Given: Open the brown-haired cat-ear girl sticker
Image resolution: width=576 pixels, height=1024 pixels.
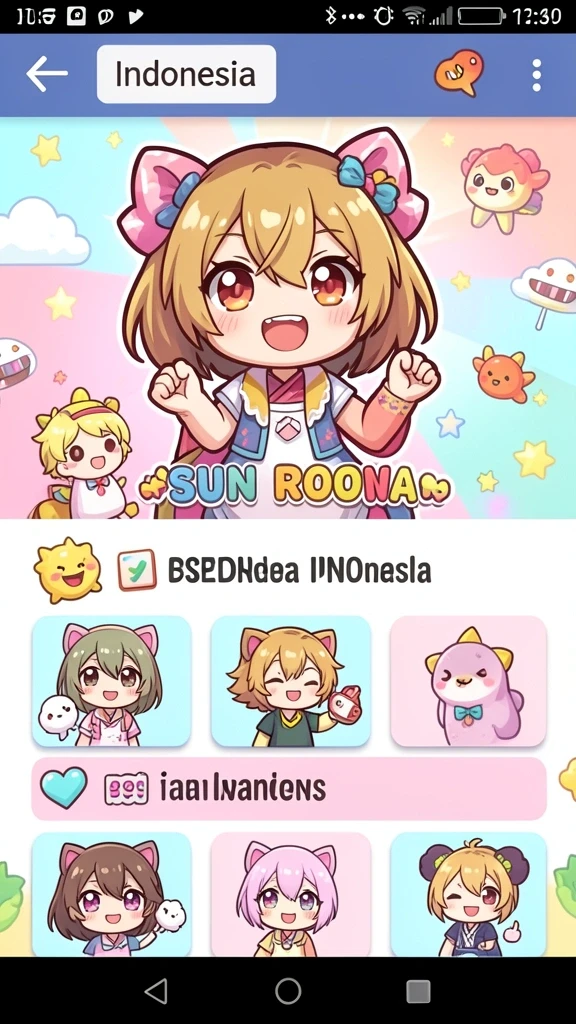Looking at the screenshot, I should (x=111, y=894).
